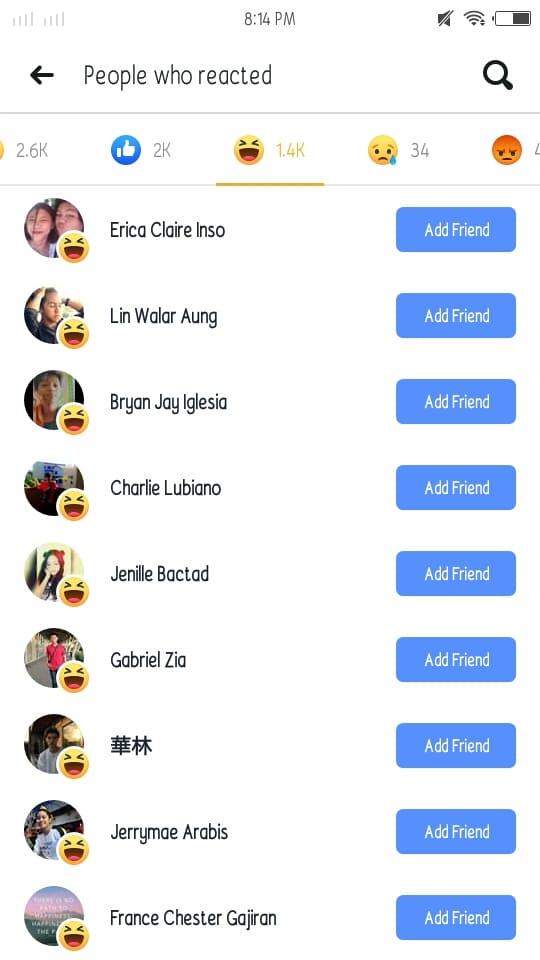
Task: Add France Chester Gajiran as friend
Action: point(456,918)
